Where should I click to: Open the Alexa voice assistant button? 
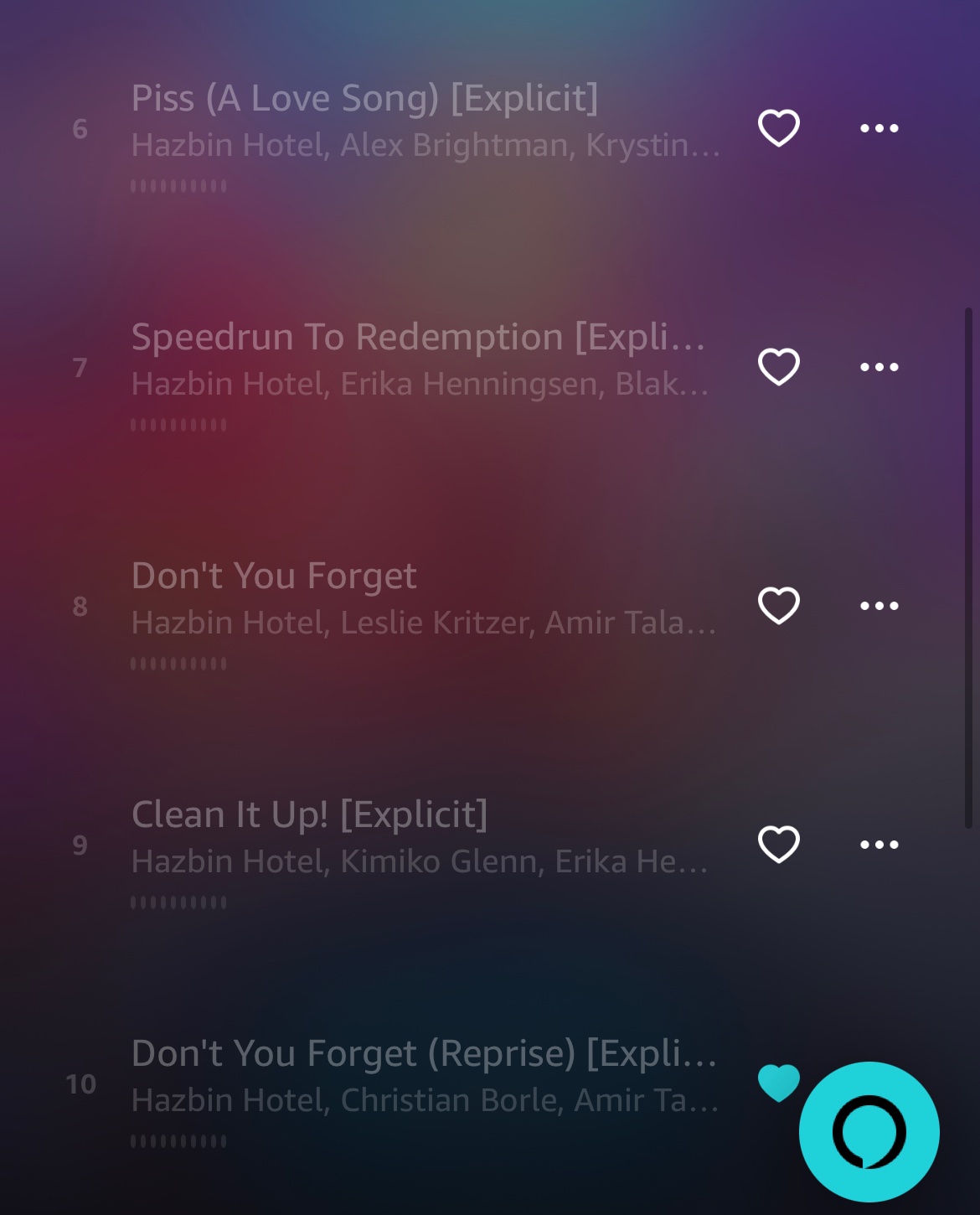tap(869, 1132)
